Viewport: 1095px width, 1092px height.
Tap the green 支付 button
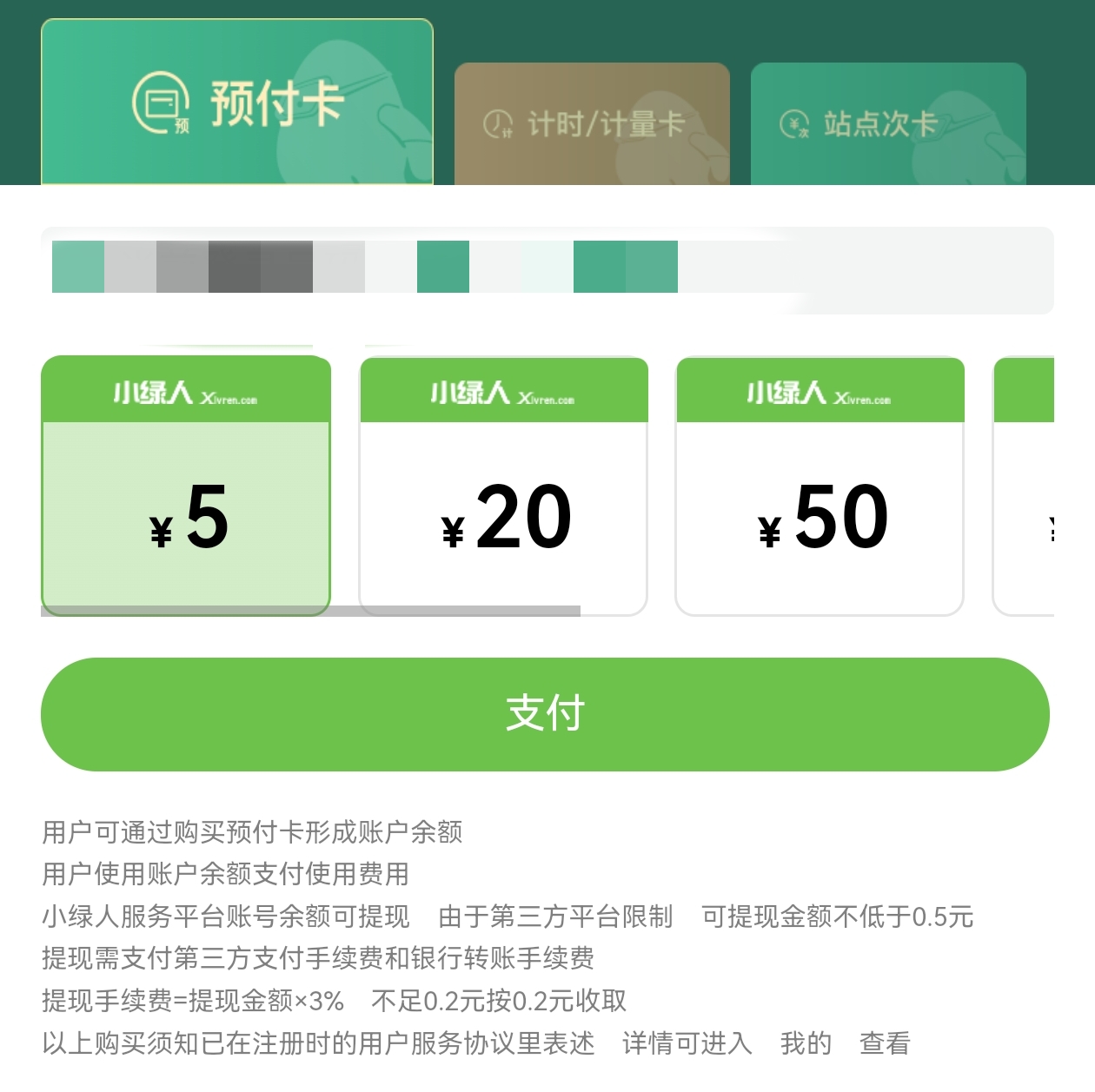point(545,714)
